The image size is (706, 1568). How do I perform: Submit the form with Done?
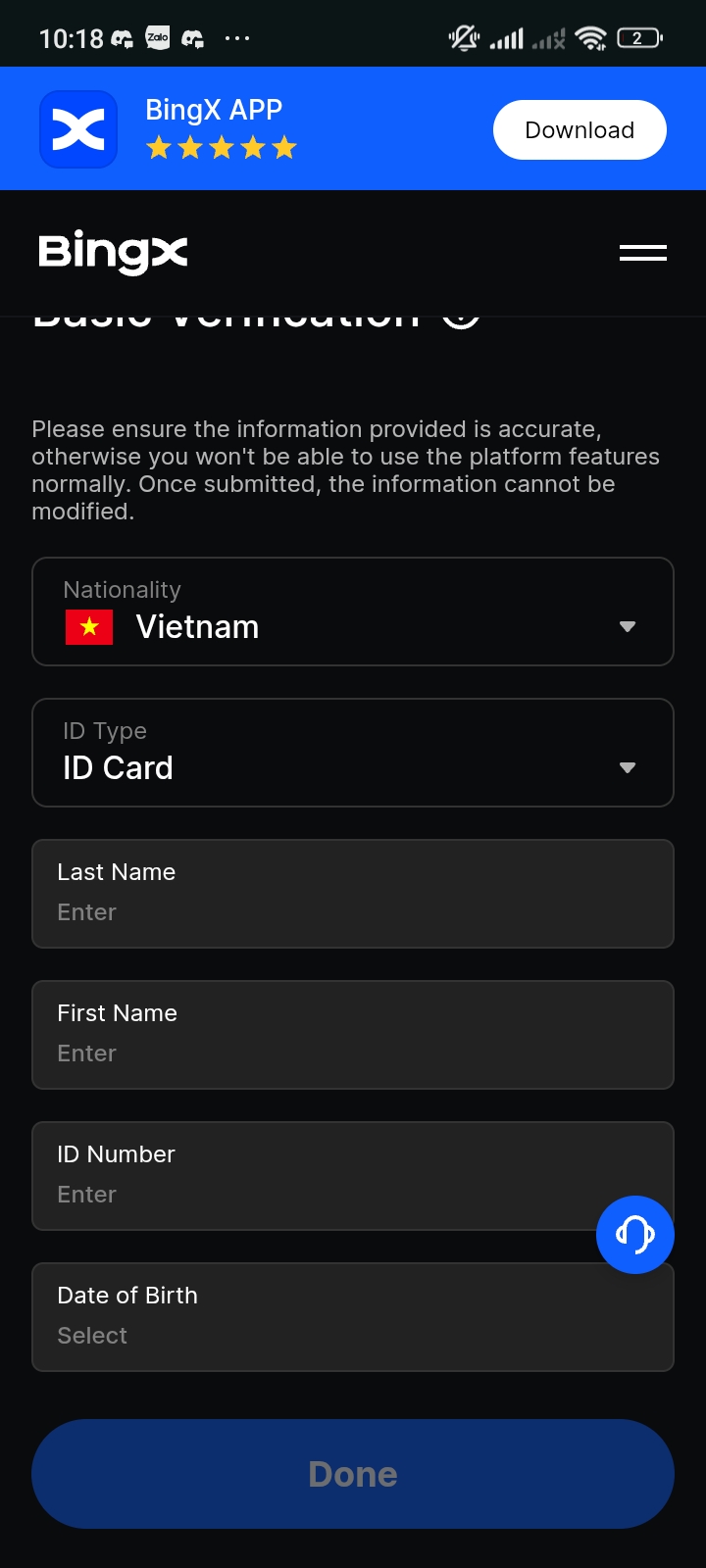point(353,1474)
